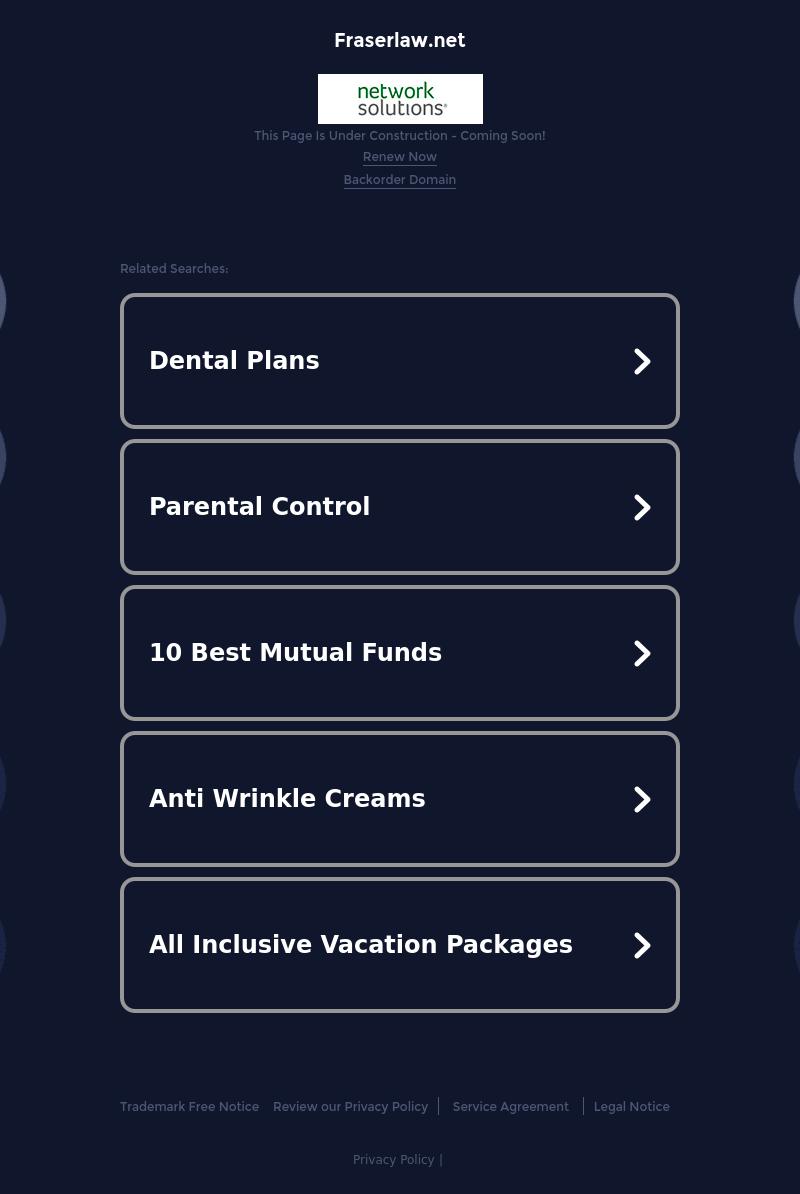This screenshot has width=800, height=1194.
Task: Select the Parental Control search result
Action: click(x=399, y=507)
